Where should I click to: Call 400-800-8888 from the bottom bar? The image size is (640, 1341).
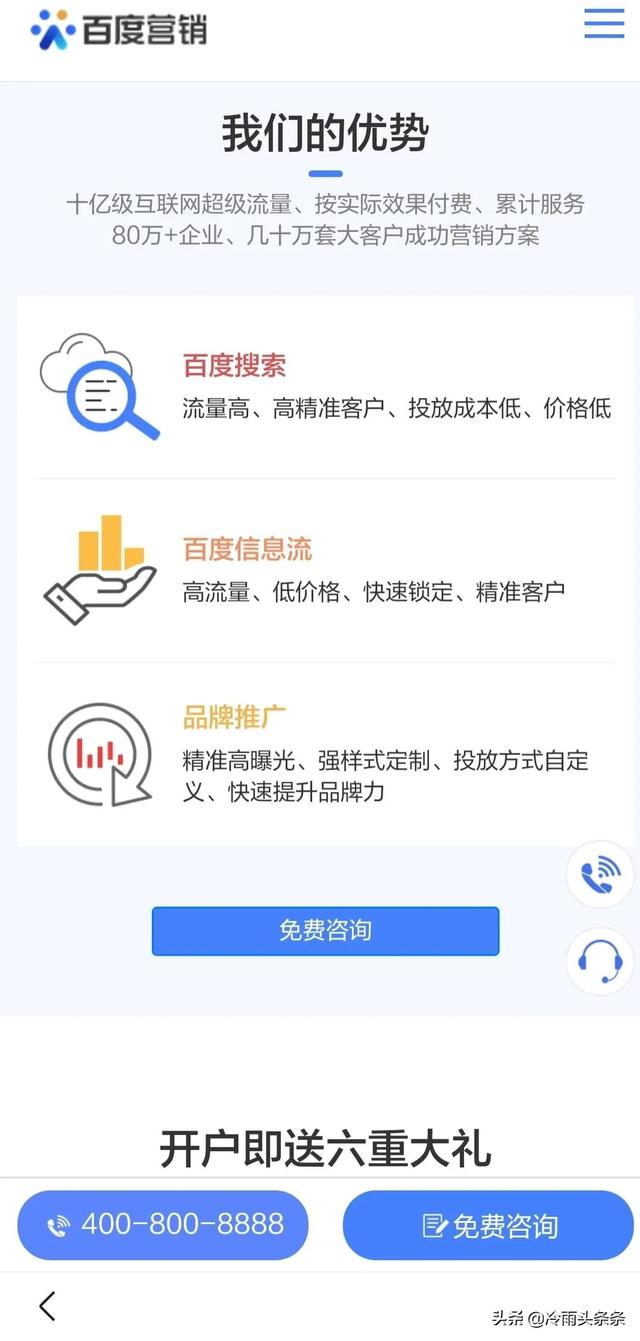coord(163,1225)
